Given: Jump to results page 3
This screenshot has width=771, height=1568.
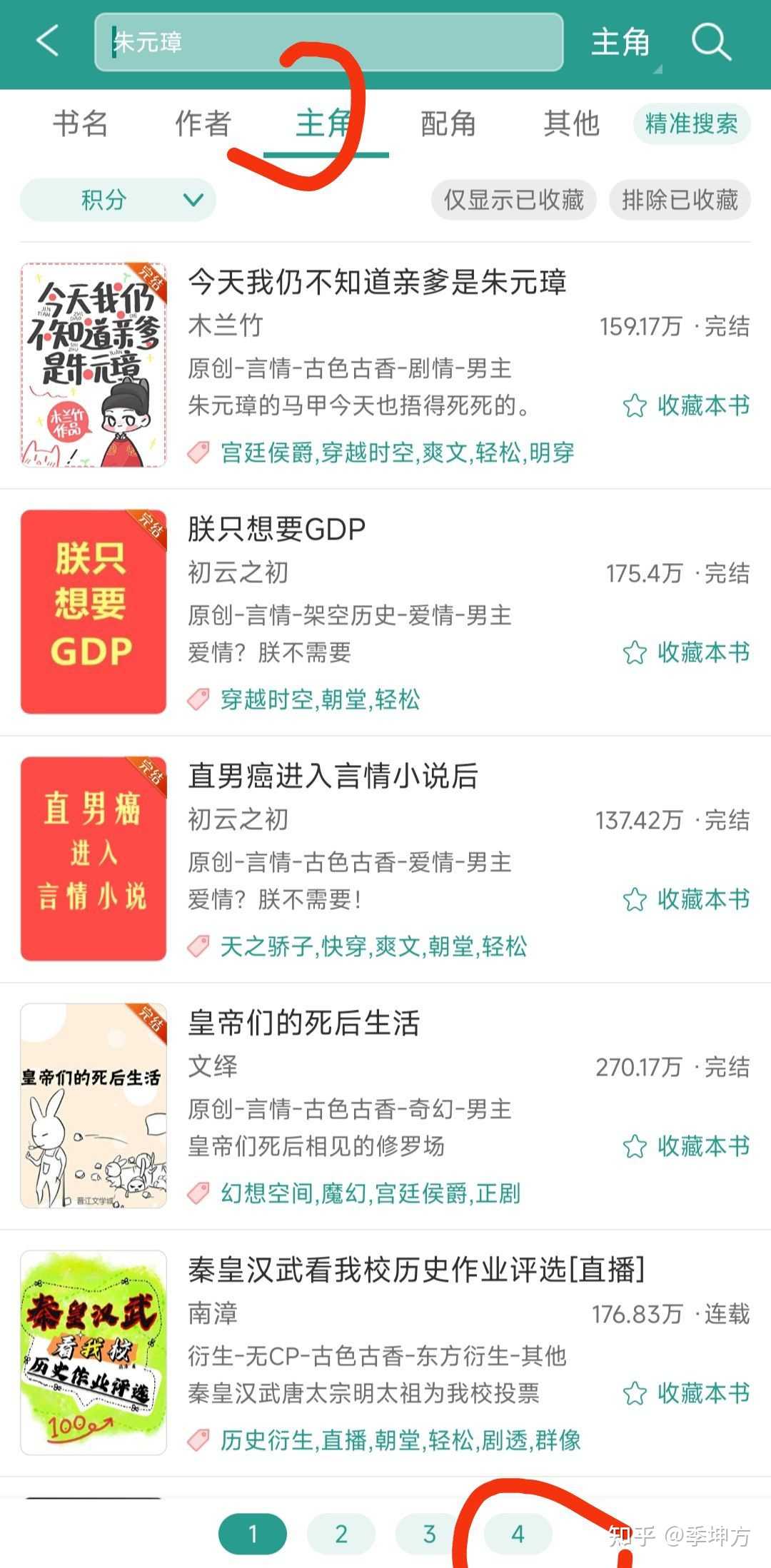Looking at the screenshot, I should [x=429, y=1534].
